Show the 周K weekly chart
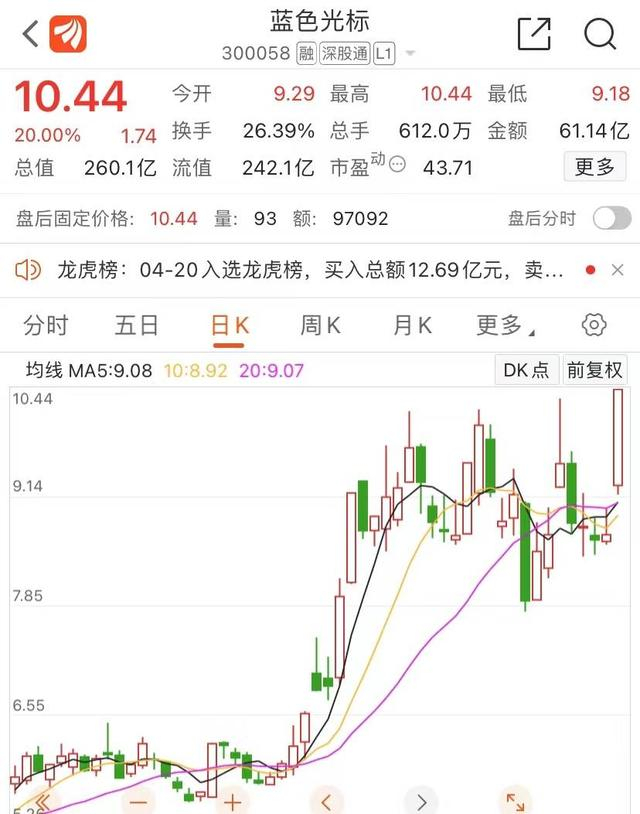This screenshot has width=640, height=814. click(x=320, y=325)
